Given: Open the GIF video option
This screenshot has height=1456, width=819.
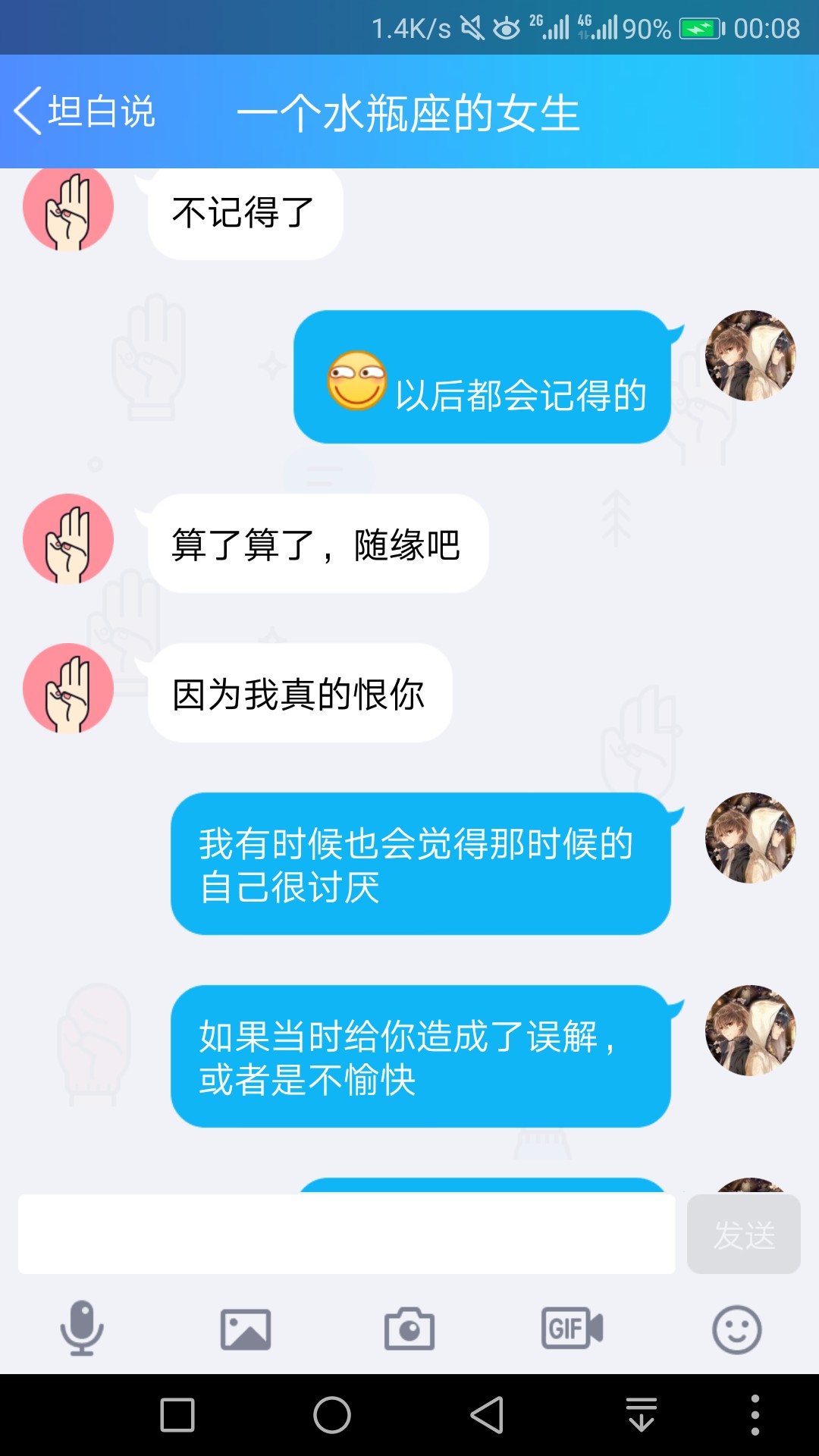Looking at the screenshot, I should click(x=573, y=1328).
